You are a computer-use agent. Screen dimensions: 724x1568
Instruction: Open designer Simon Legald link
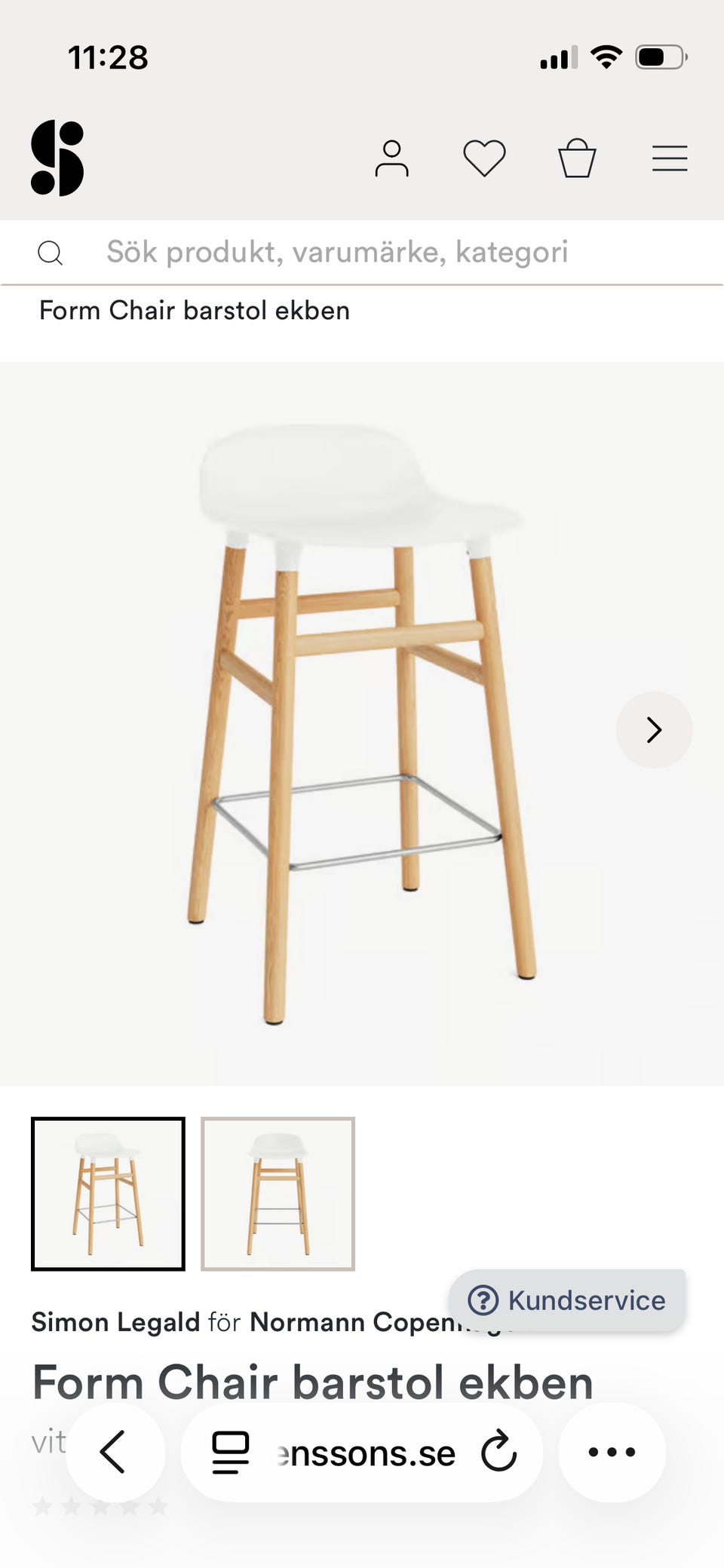point(115,1322)
